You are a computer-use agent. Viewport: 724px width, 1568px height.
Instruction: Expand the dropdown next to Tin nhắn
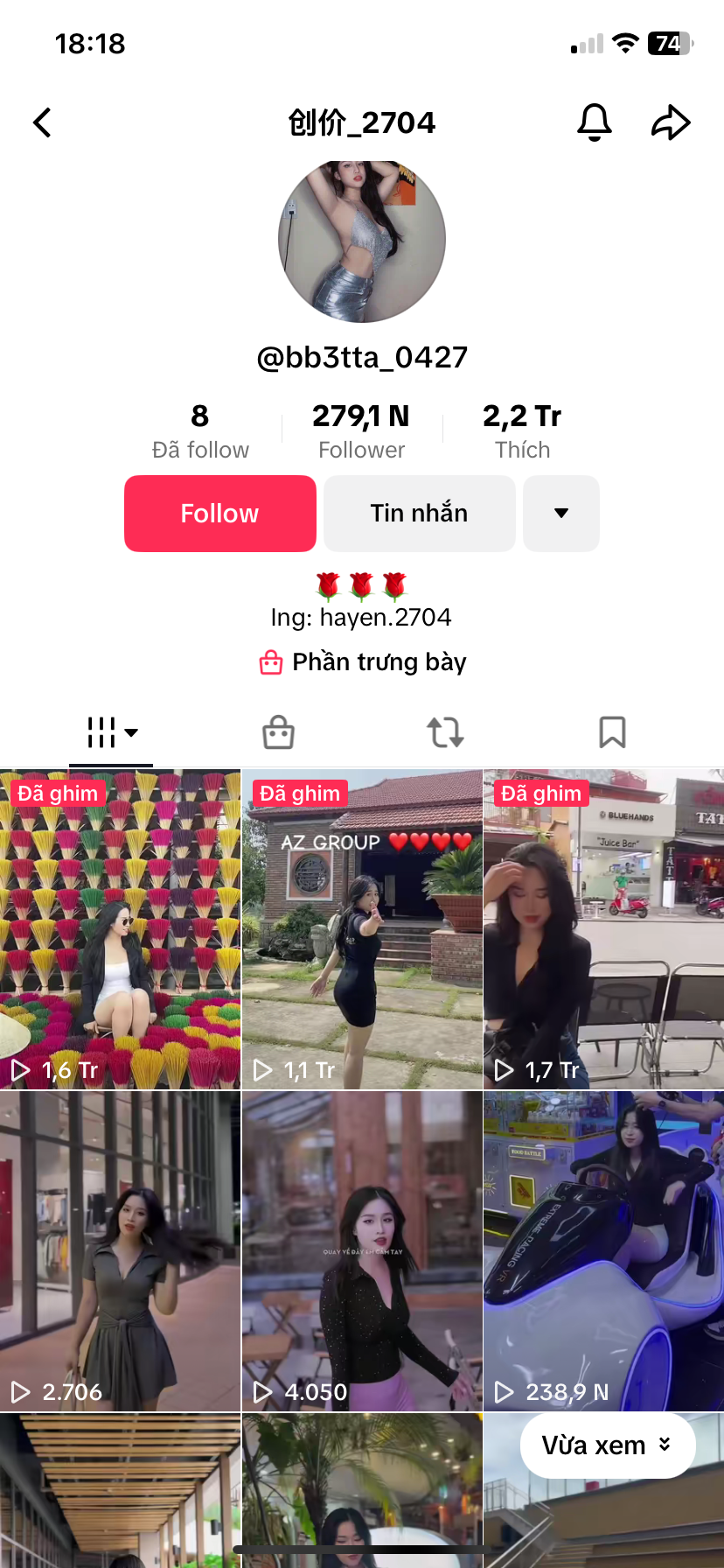pyautogui.click(x=561, y=514)
